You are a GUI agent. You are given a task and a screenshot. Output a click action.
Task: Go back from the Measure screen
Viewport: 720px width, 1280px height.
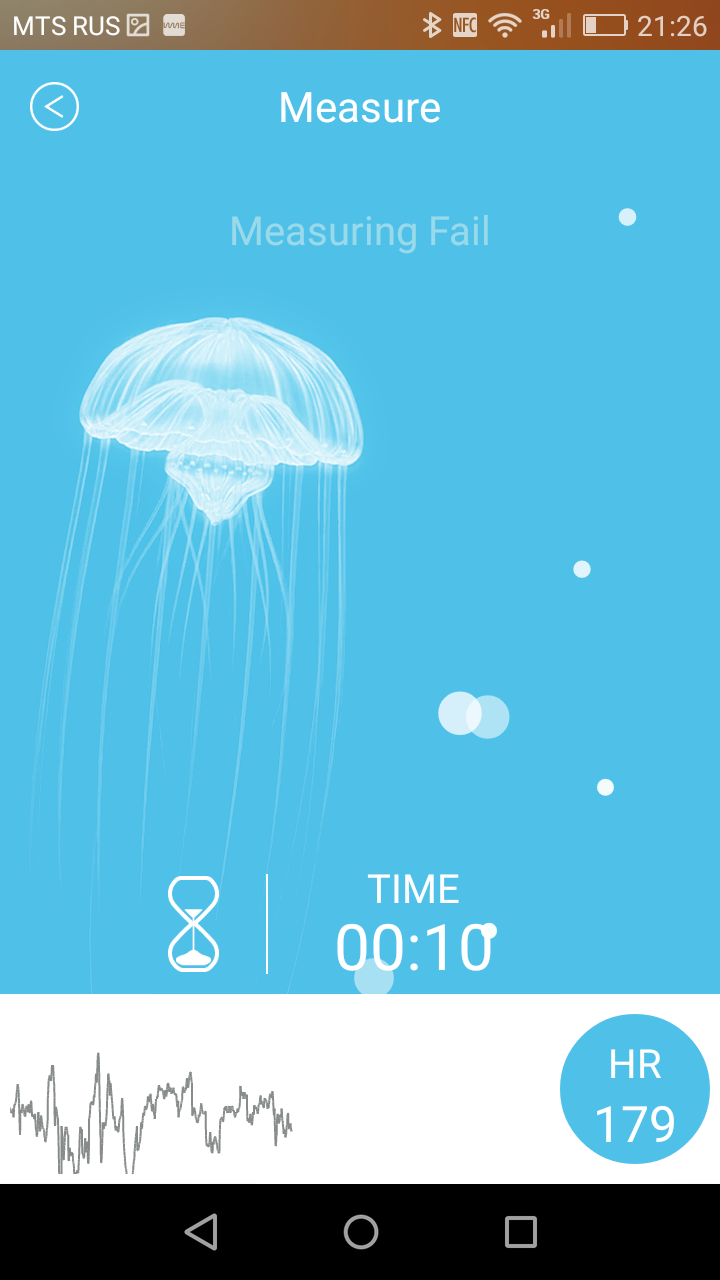coord(54,107)
